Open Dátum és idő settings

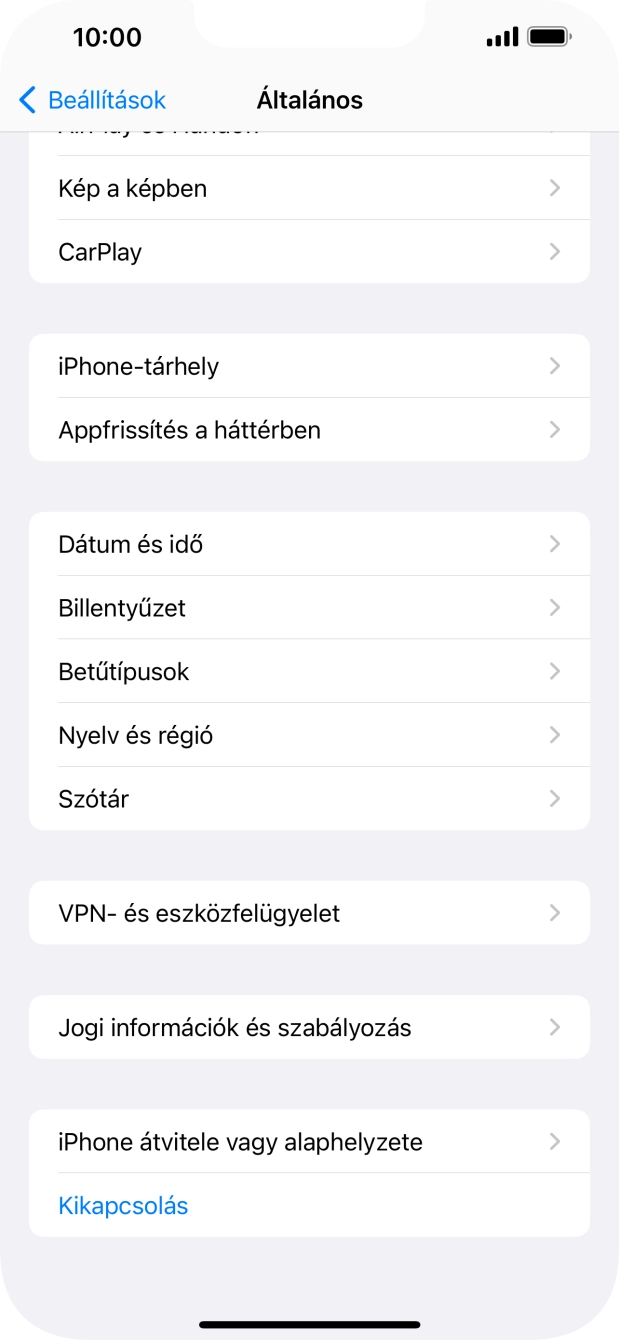[309, 544]
